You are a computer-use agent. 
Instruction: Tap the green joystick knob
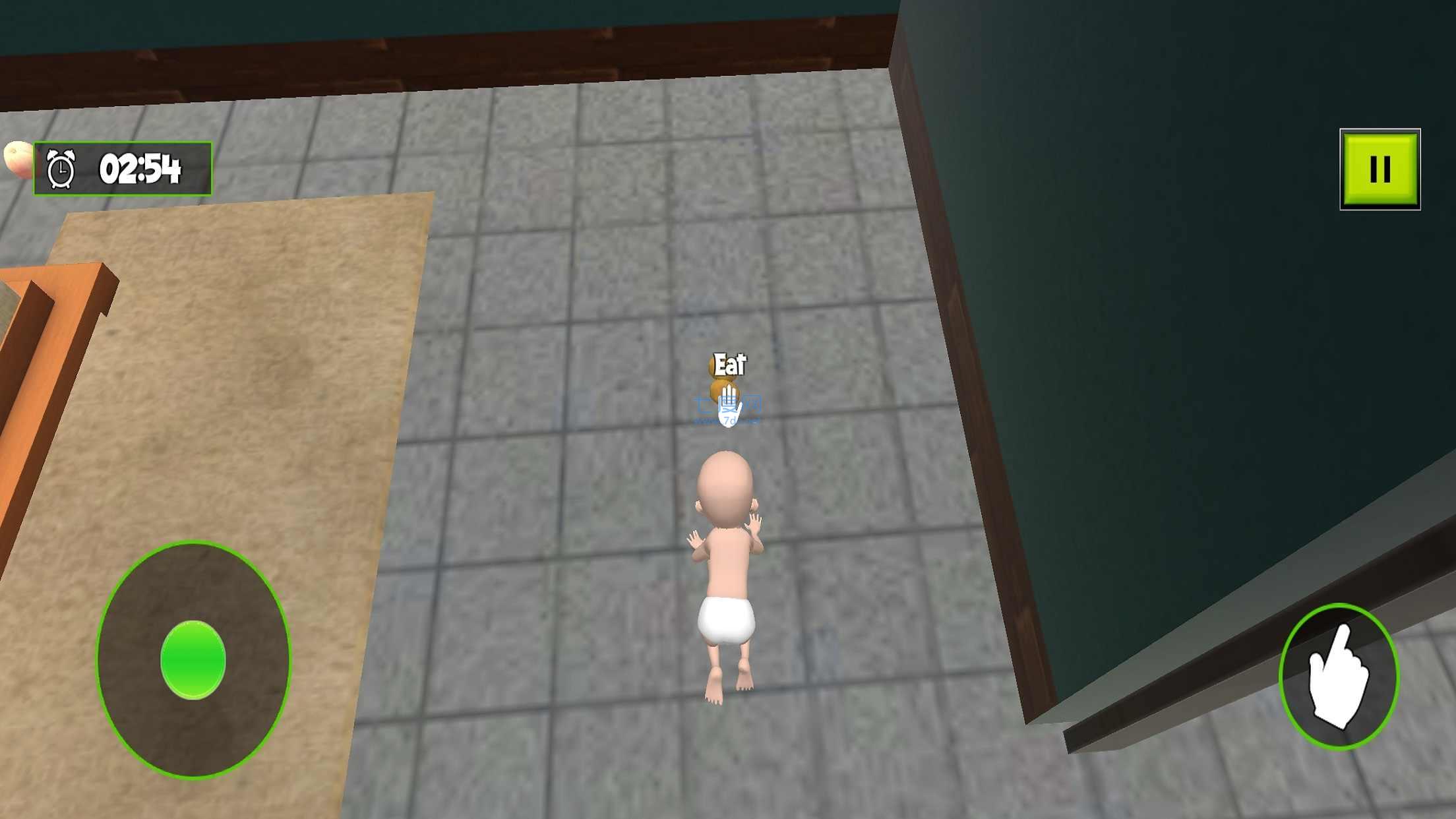pos(193,659)
